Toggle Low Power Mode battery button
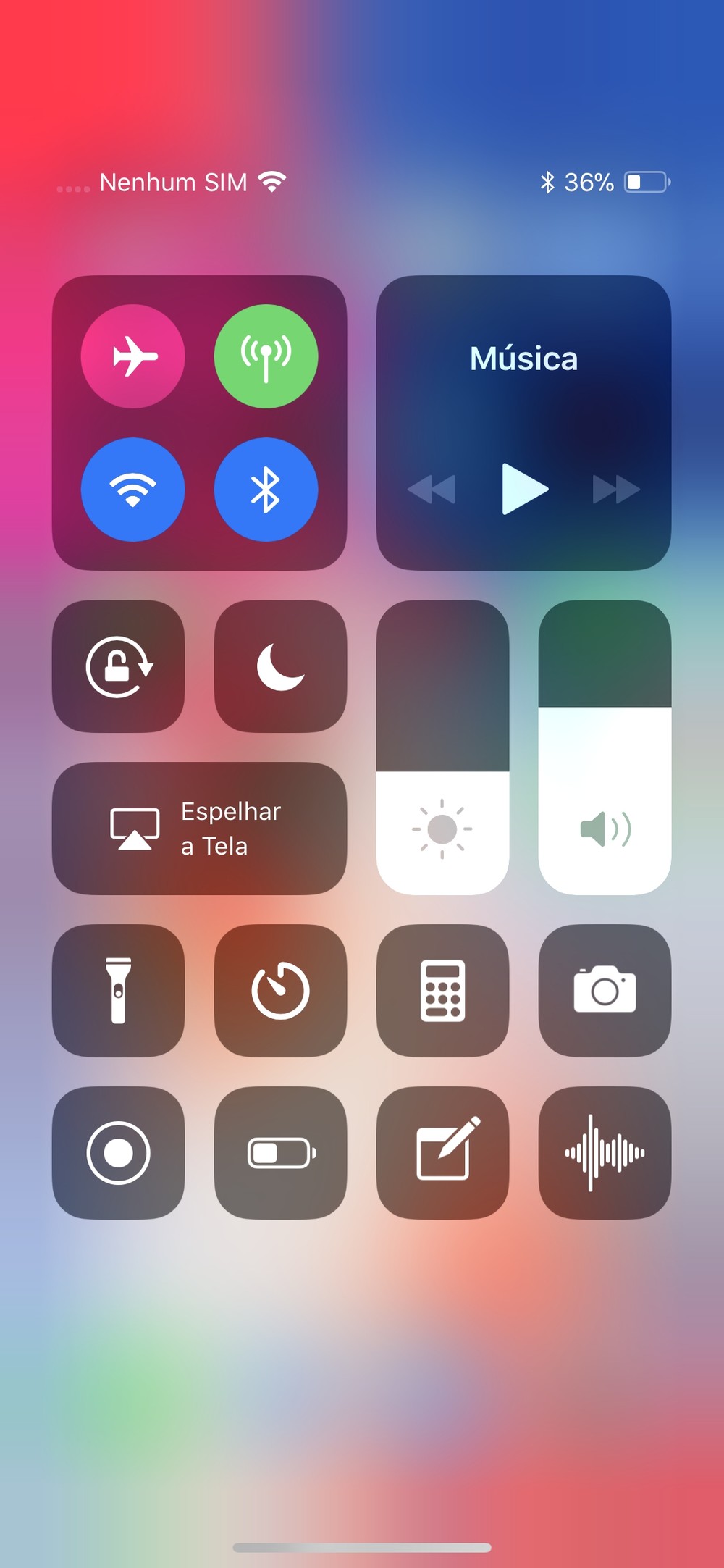724x1568 pixels. [280, 1152]
